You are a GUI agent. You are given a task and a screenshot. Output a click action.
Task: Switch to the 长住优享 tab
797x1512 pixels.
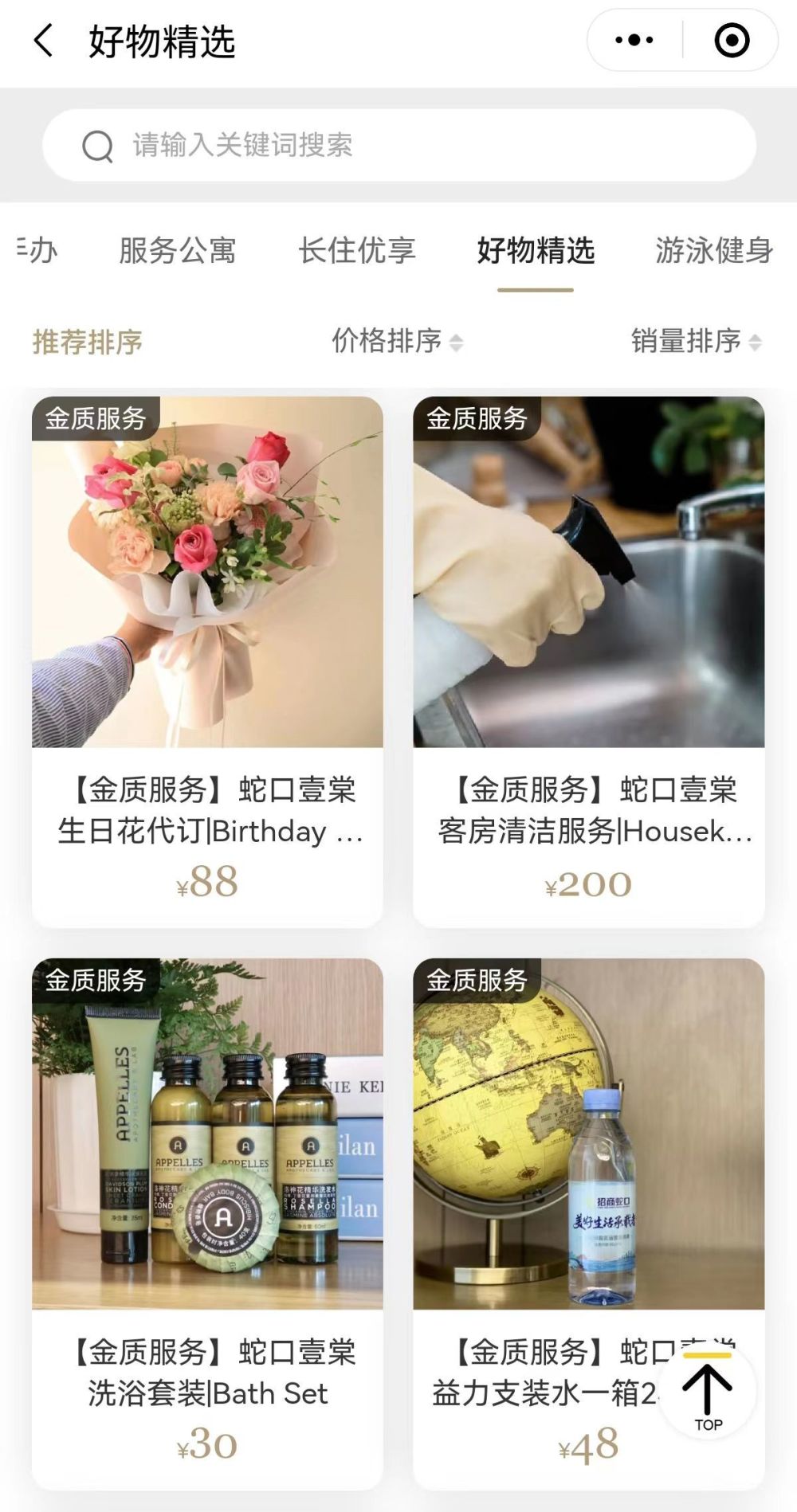tap(356, 250)
